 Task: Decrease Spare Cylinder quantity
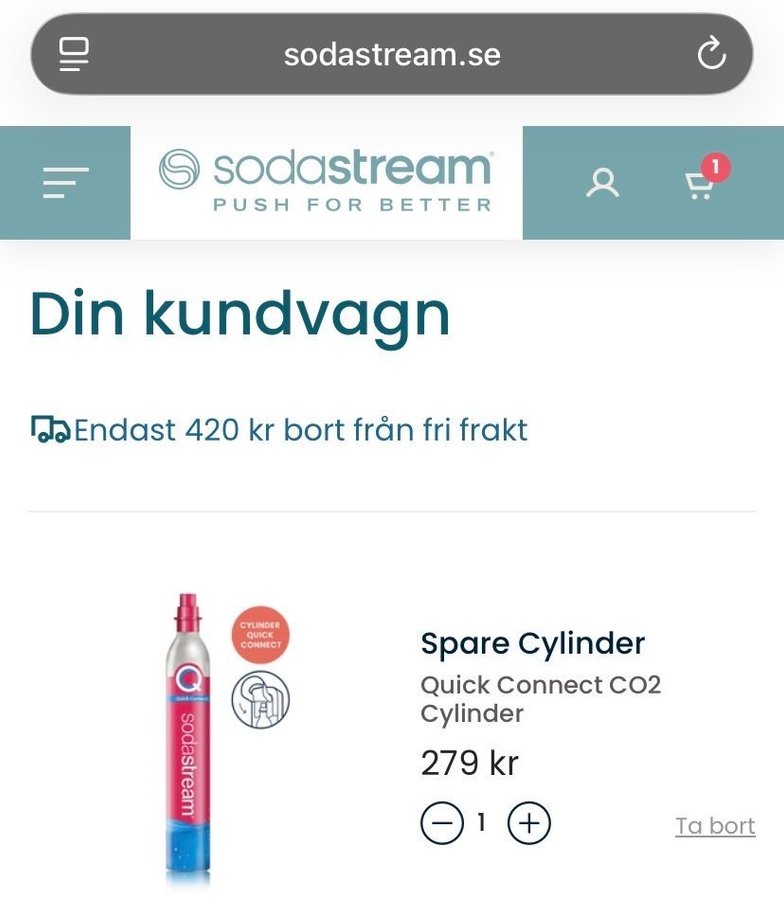tap(442, 824)
